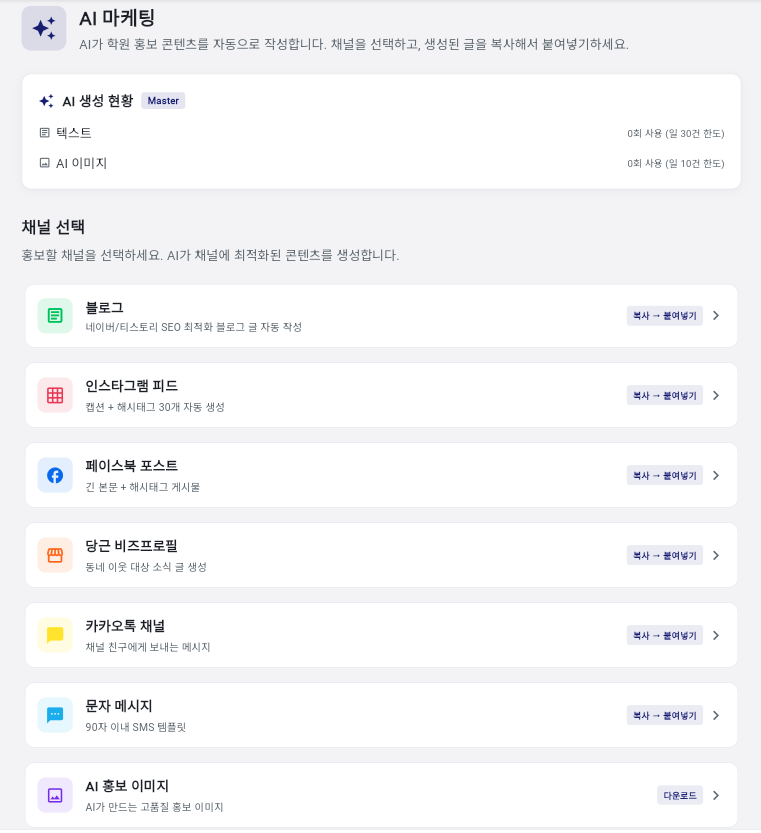
Task: Click the Master badge label
Action: point(162,100)
